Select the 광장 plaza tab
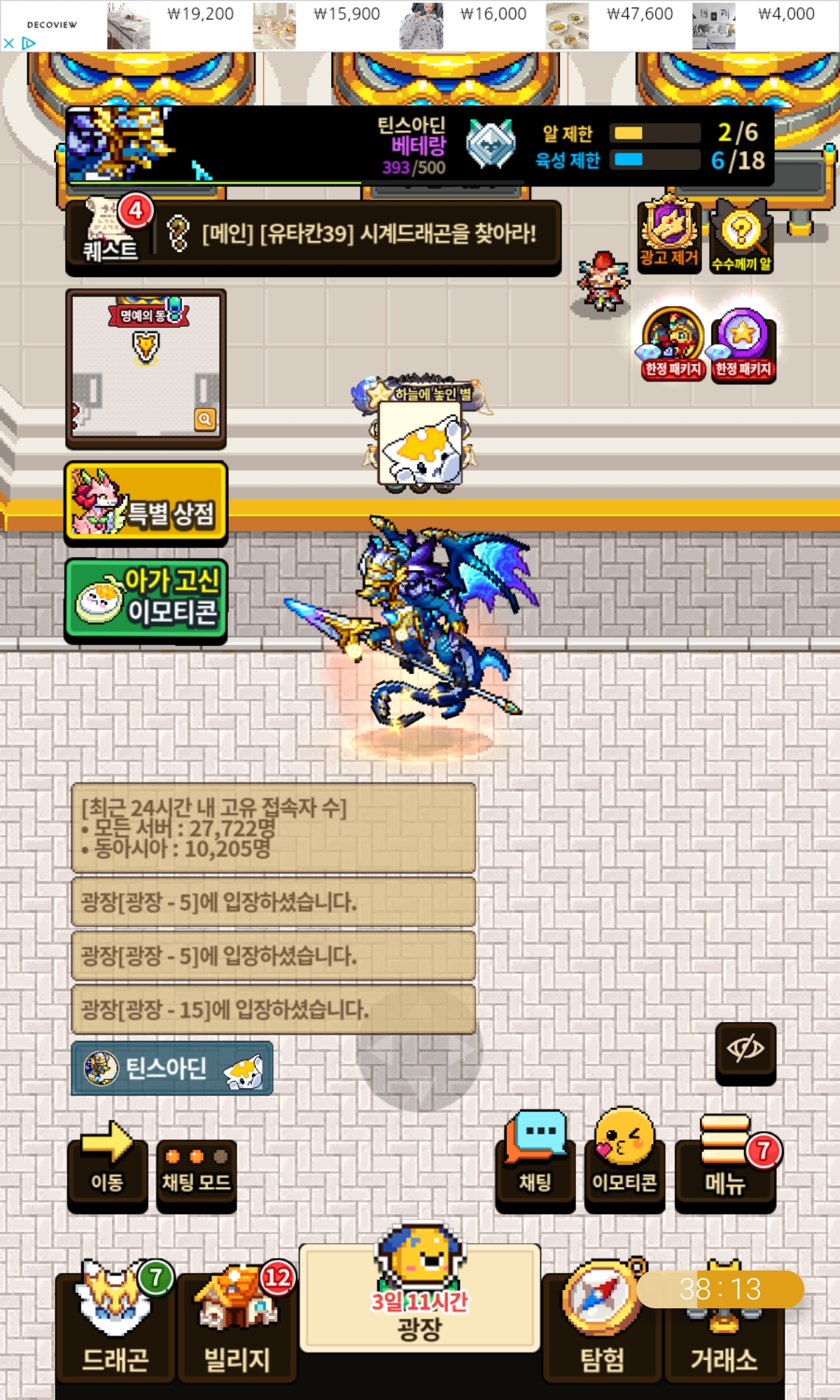Screen dimensions: 840x1400 [x=420, y=1302]
